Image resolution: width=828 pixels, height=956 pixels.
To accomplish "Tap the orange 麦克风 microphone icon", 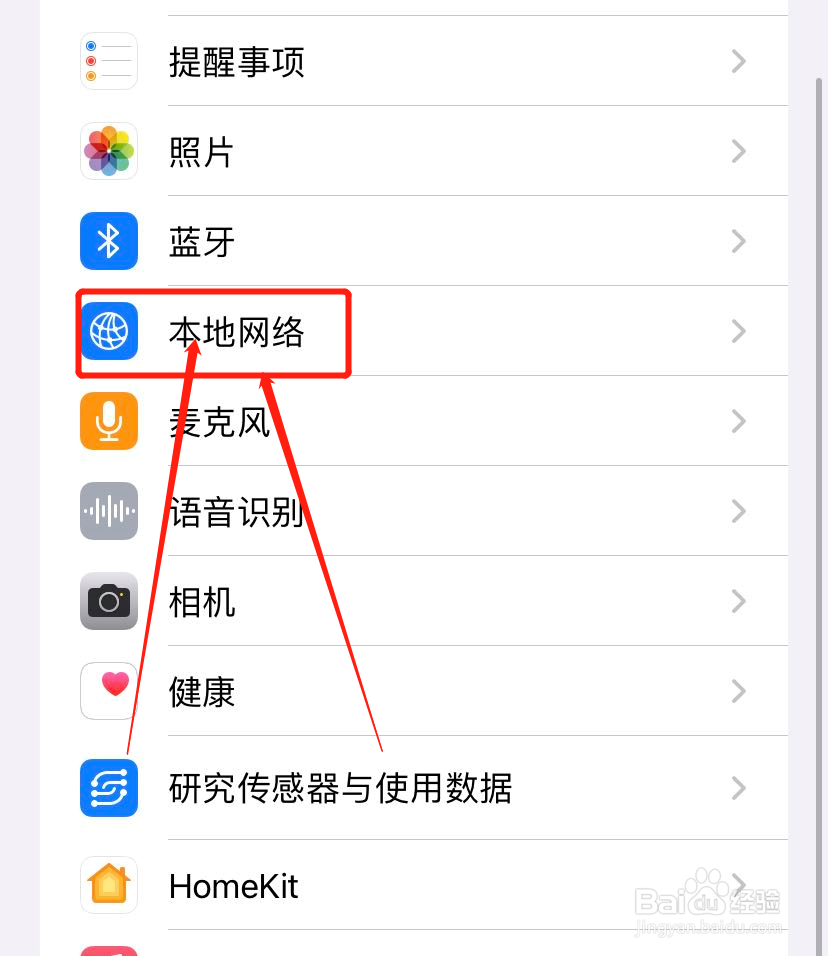I will (x=108, y=421).
